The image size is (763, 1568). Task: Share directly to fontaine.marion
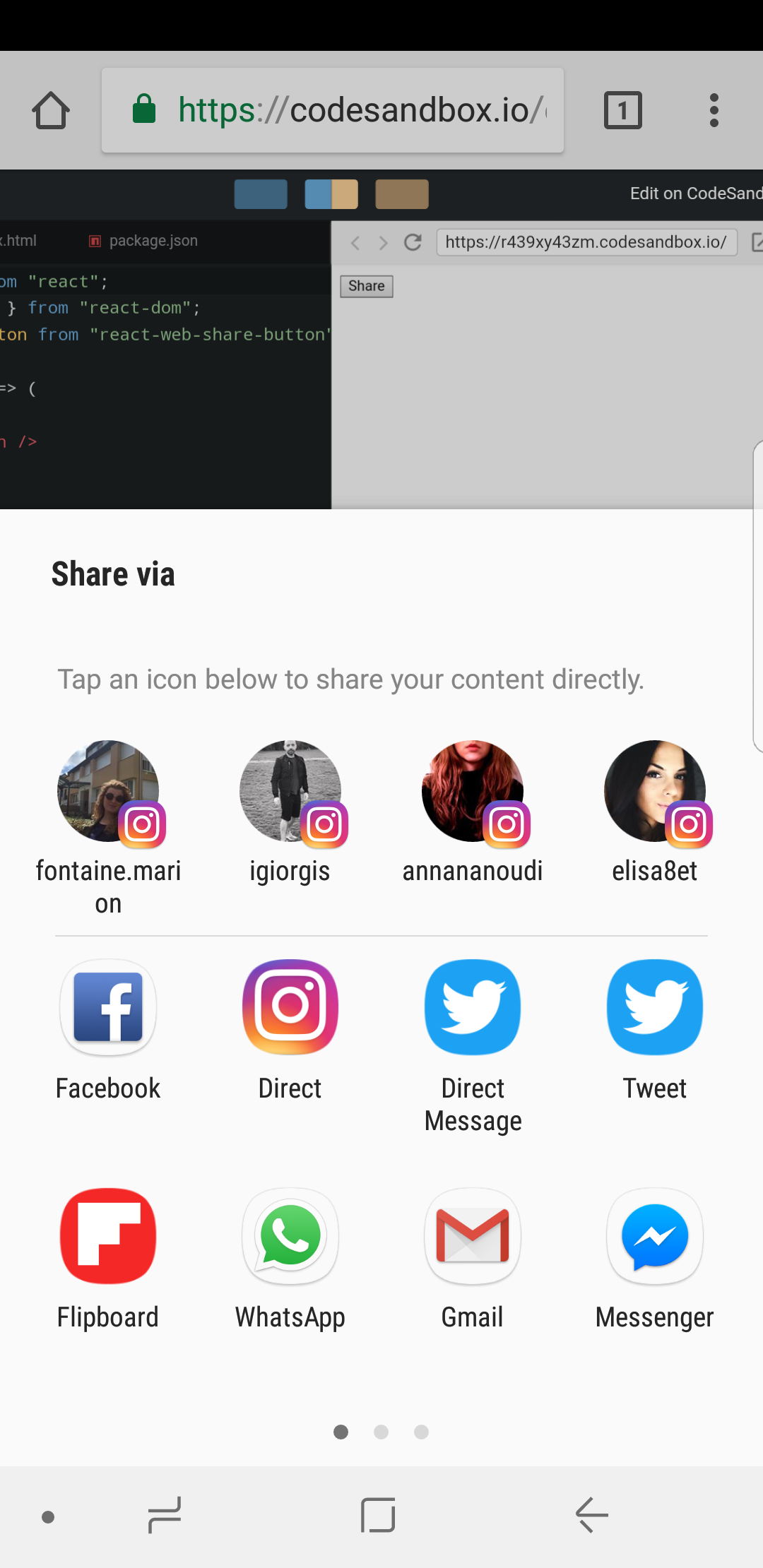pos(108,828)
